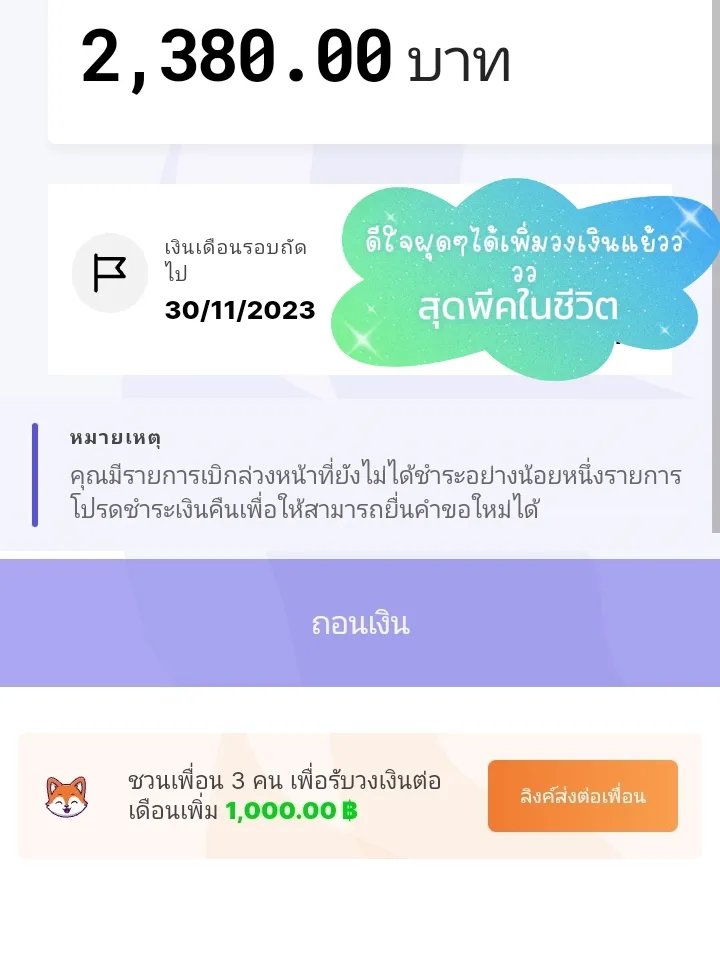Tap the ลิงค์ส่งต่อเพื่อน orange button
Viewport: 720px width, 960px height.
click(583, 796)
